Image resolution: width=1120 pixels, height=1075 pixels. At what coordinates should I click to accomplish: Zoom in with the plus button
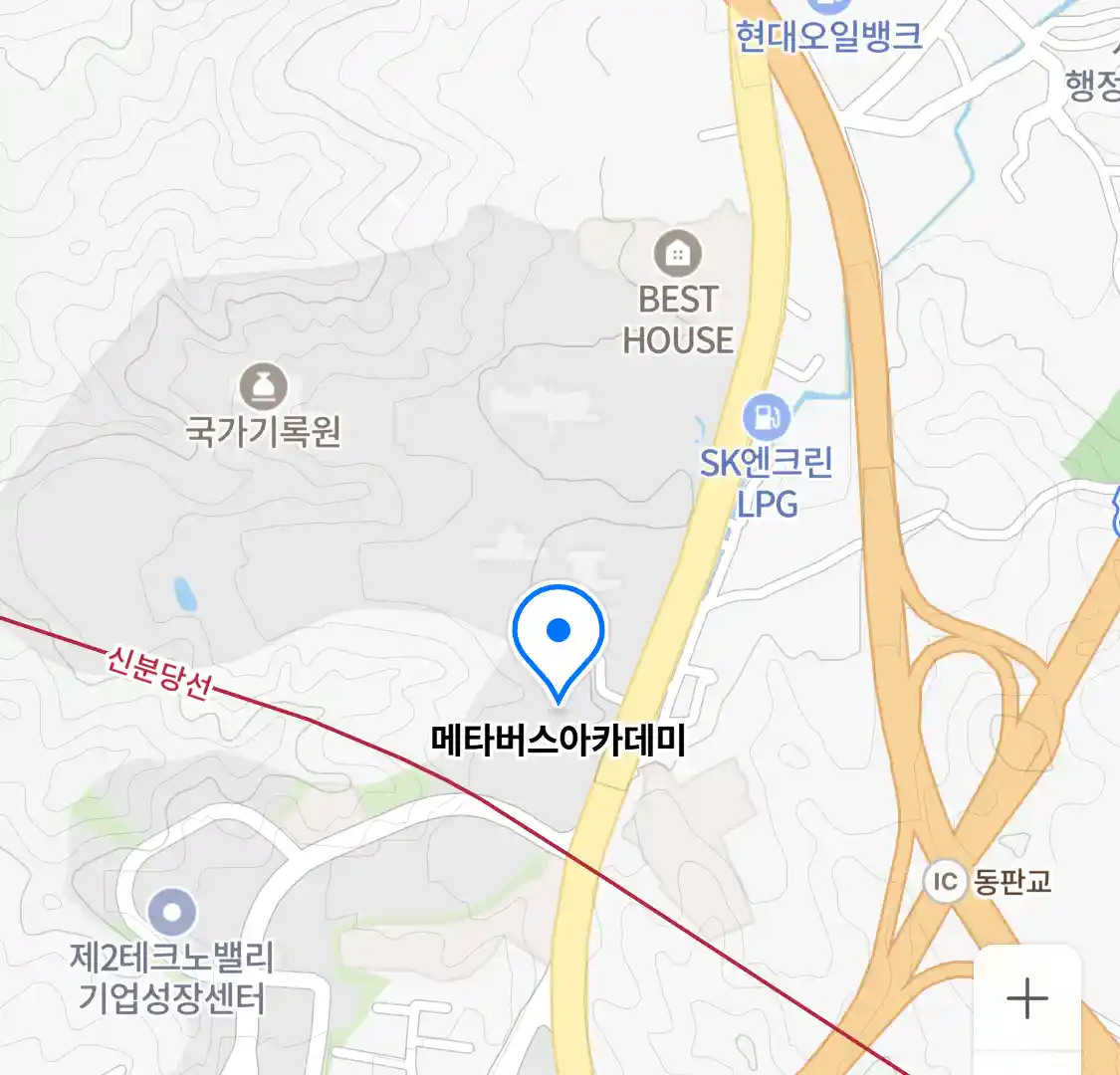click(1026, 998)
